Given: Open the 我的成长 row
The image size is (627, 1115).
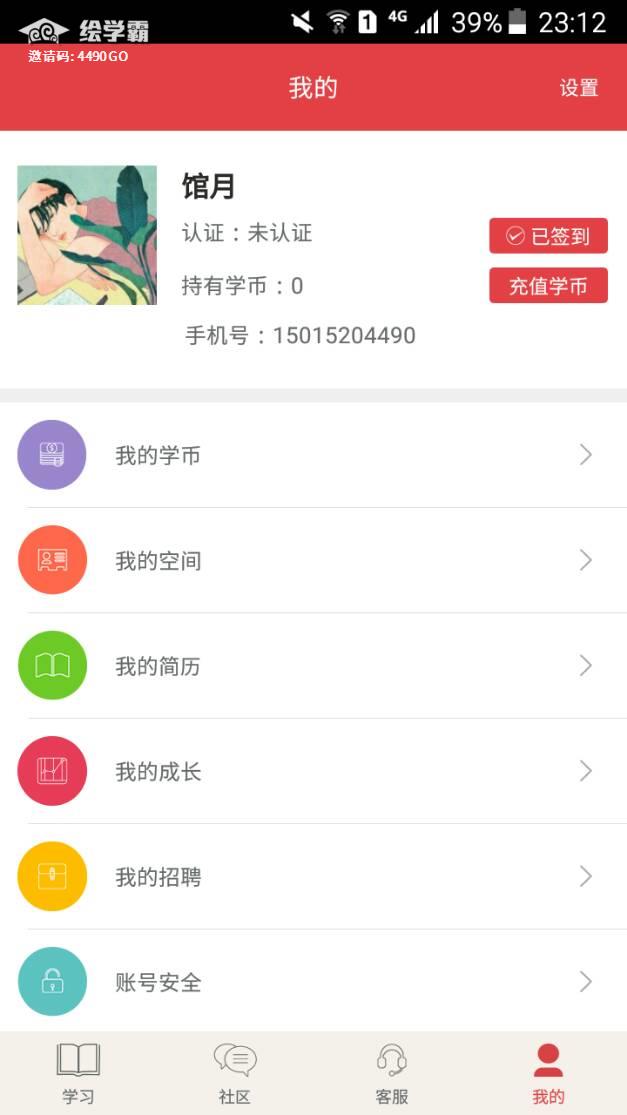Looking at the screenshot, I should [313, 772].
